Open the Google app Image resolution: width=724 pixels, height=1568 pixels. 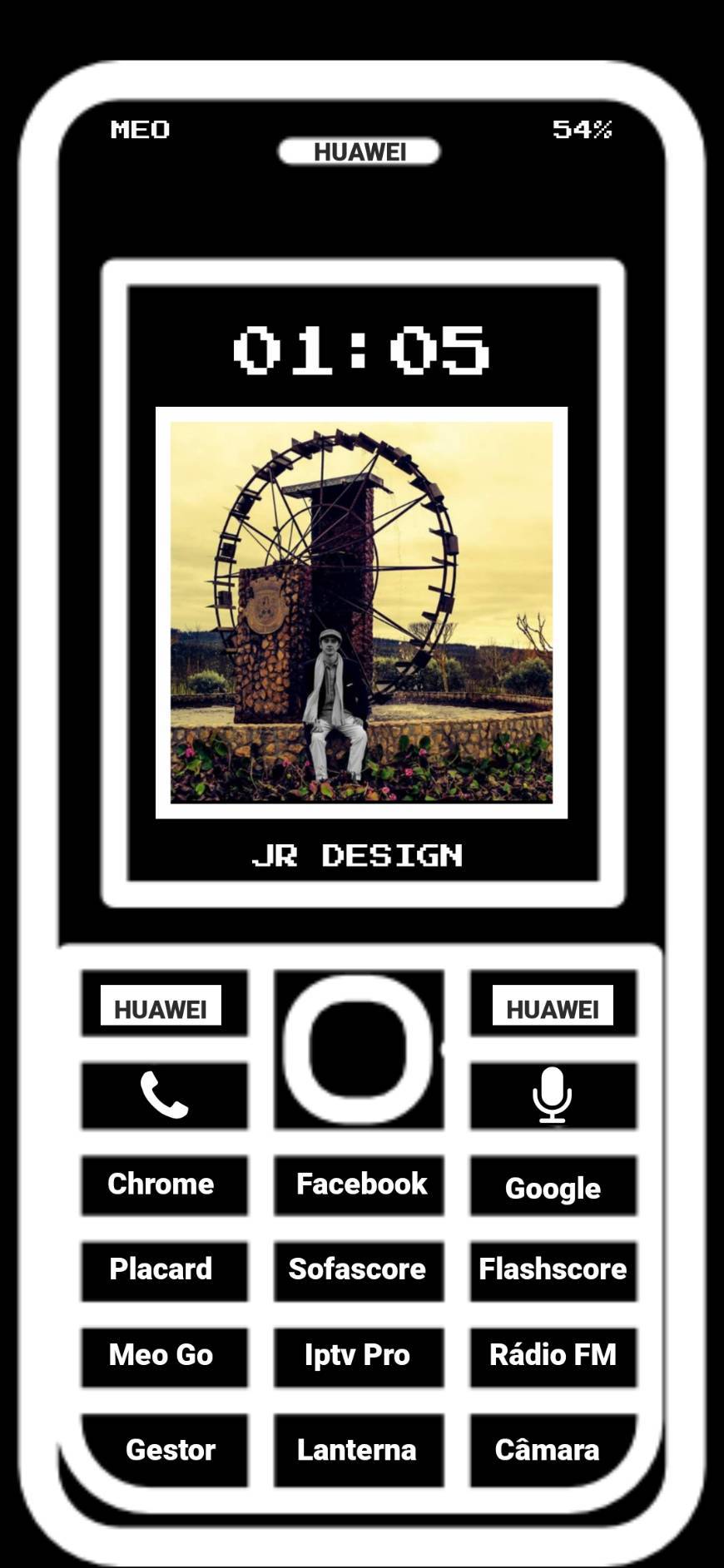pos(553,1185)
